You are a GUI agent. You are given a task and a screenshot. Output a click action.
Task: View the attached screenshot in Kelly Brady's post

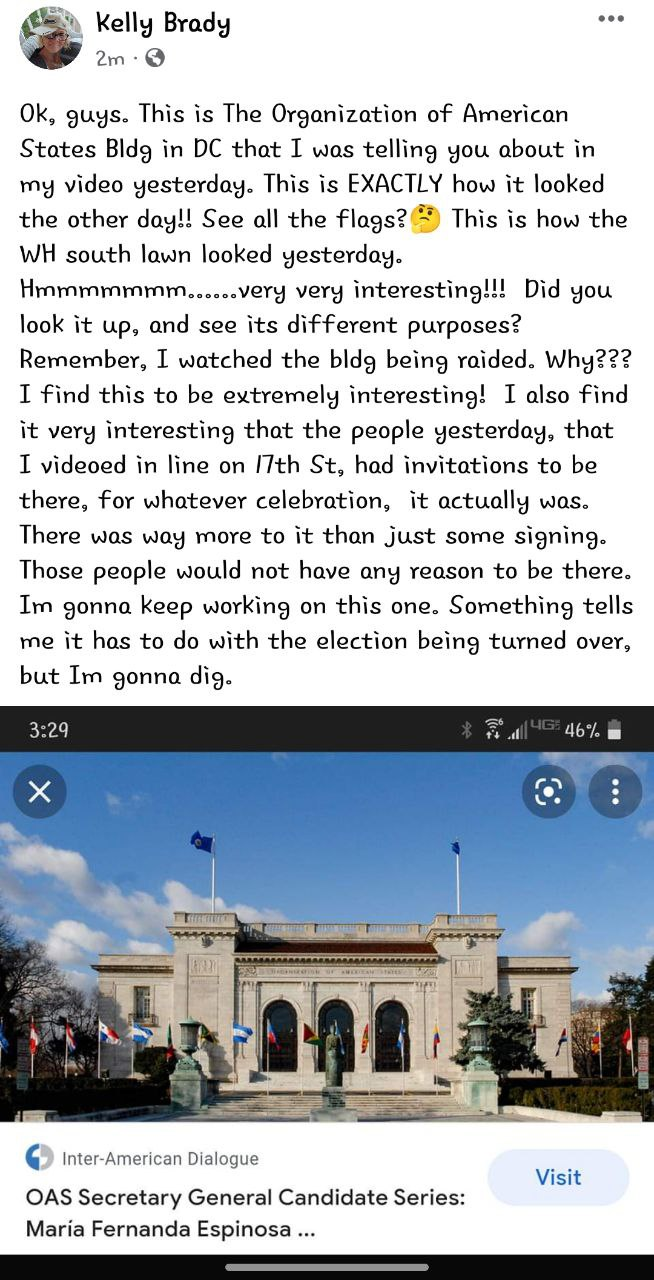pos(327,980)
